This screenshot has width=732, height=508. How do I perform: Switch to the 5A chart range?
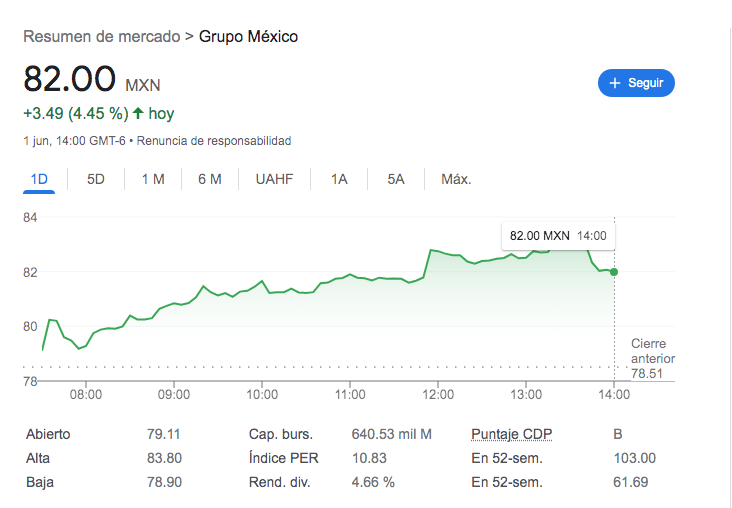pyautogui.click(x=396, y=179)
